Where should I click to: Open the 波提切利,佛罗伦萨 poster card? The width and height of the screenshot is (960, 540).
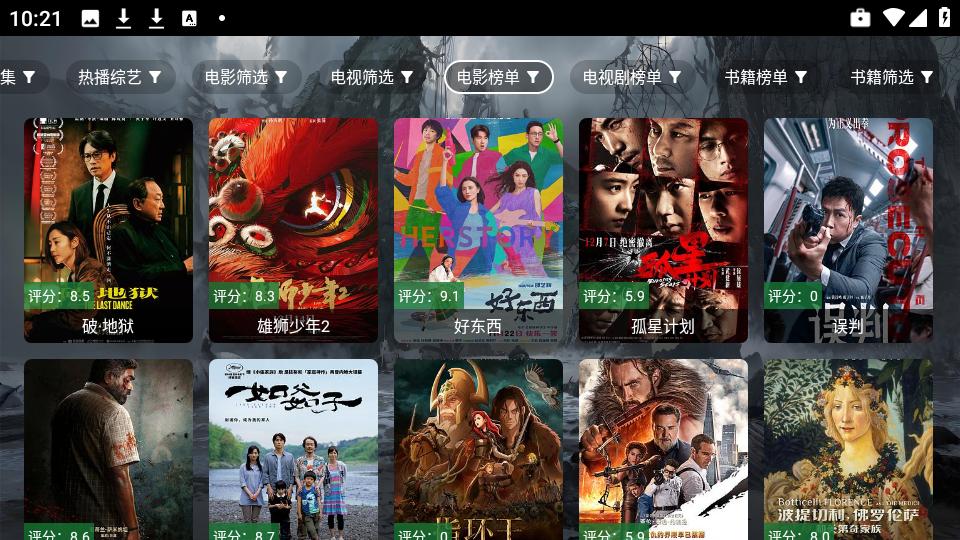coord(848,450)
